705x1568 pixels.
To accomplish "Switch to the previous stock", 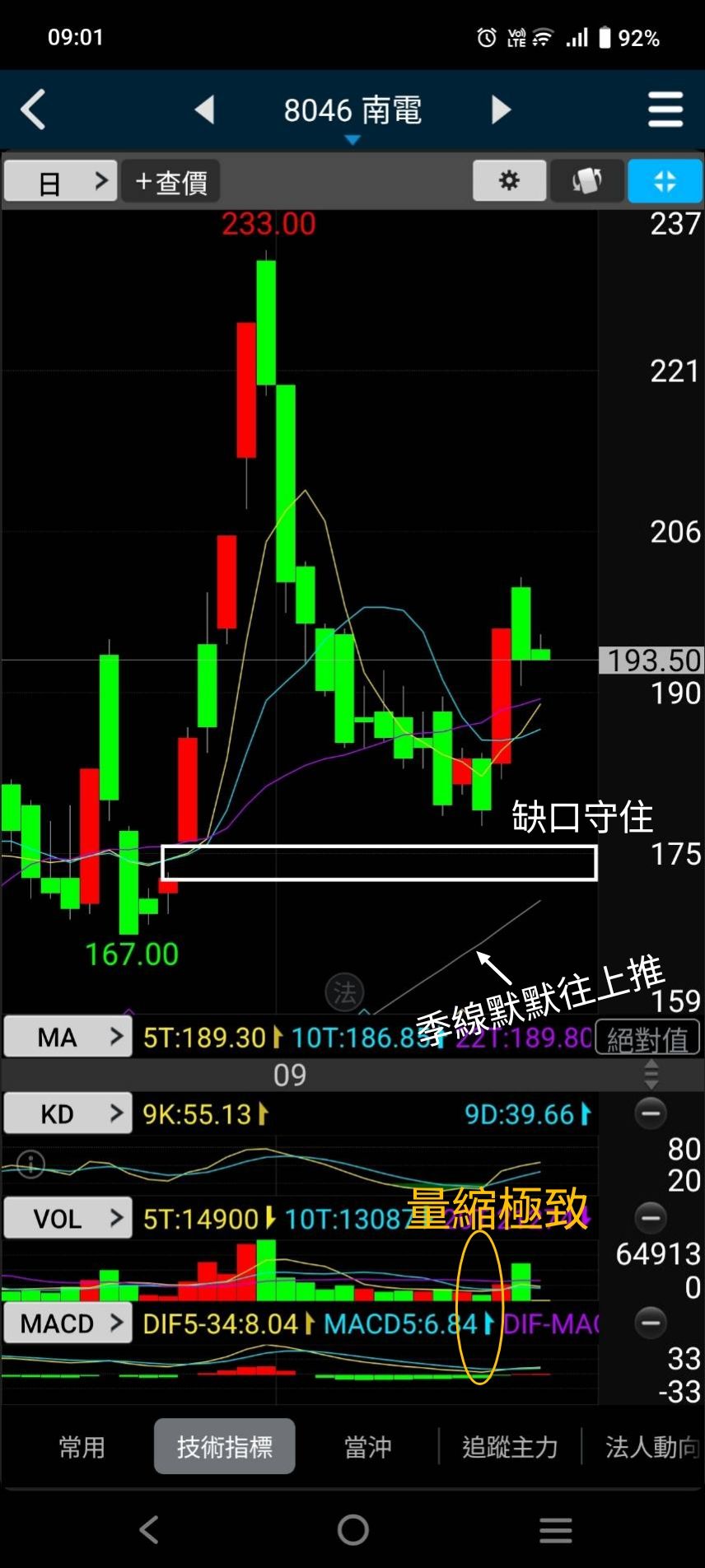I will [204, 110].
